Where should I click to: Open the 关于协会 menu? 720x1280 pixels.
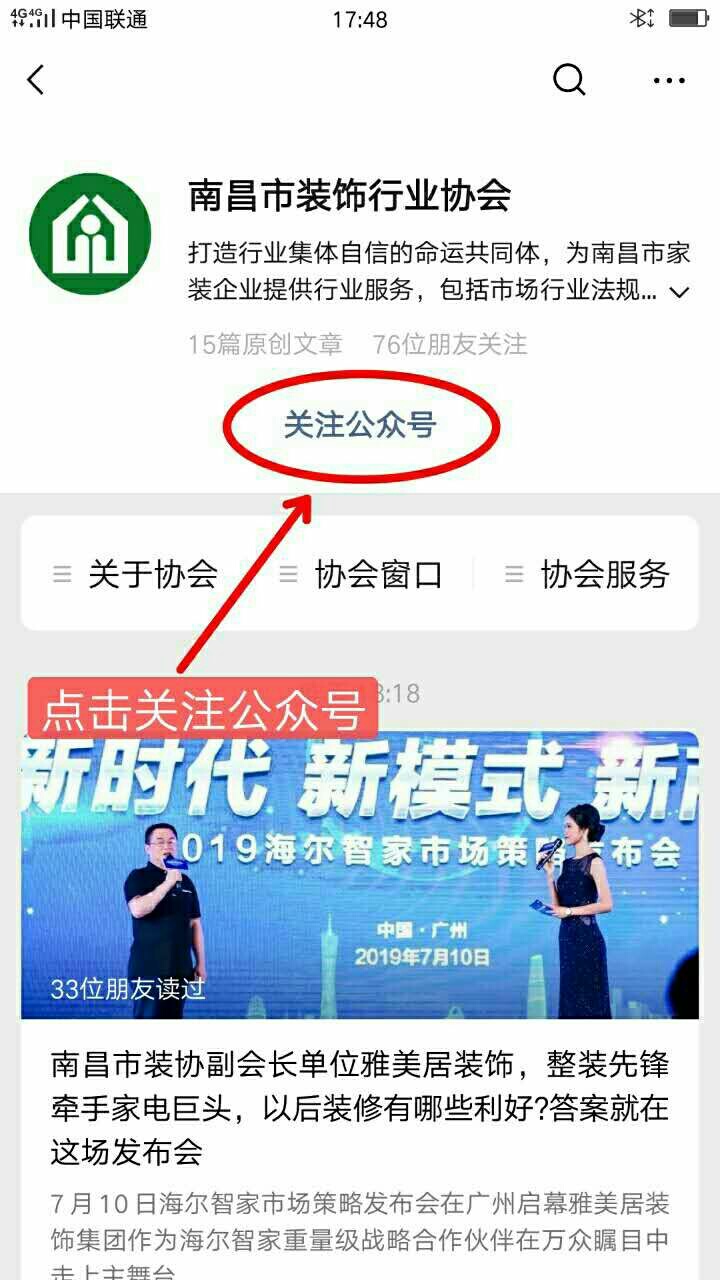135,574
